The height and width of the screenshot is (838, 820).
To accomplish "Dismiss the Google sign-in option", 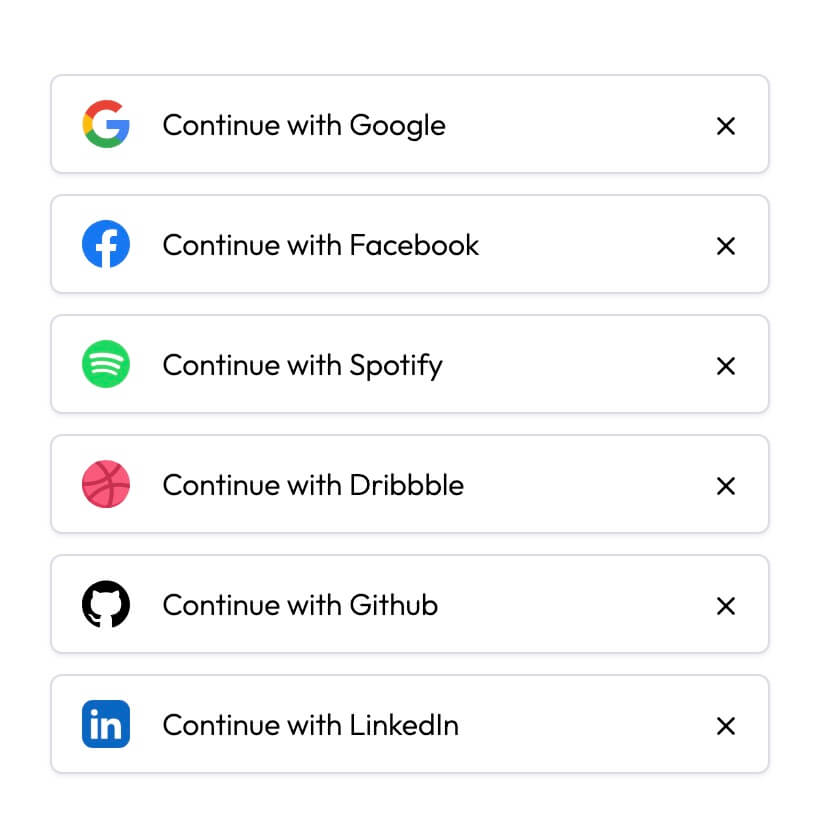I will pyautogui.click(x=726, y=126).
